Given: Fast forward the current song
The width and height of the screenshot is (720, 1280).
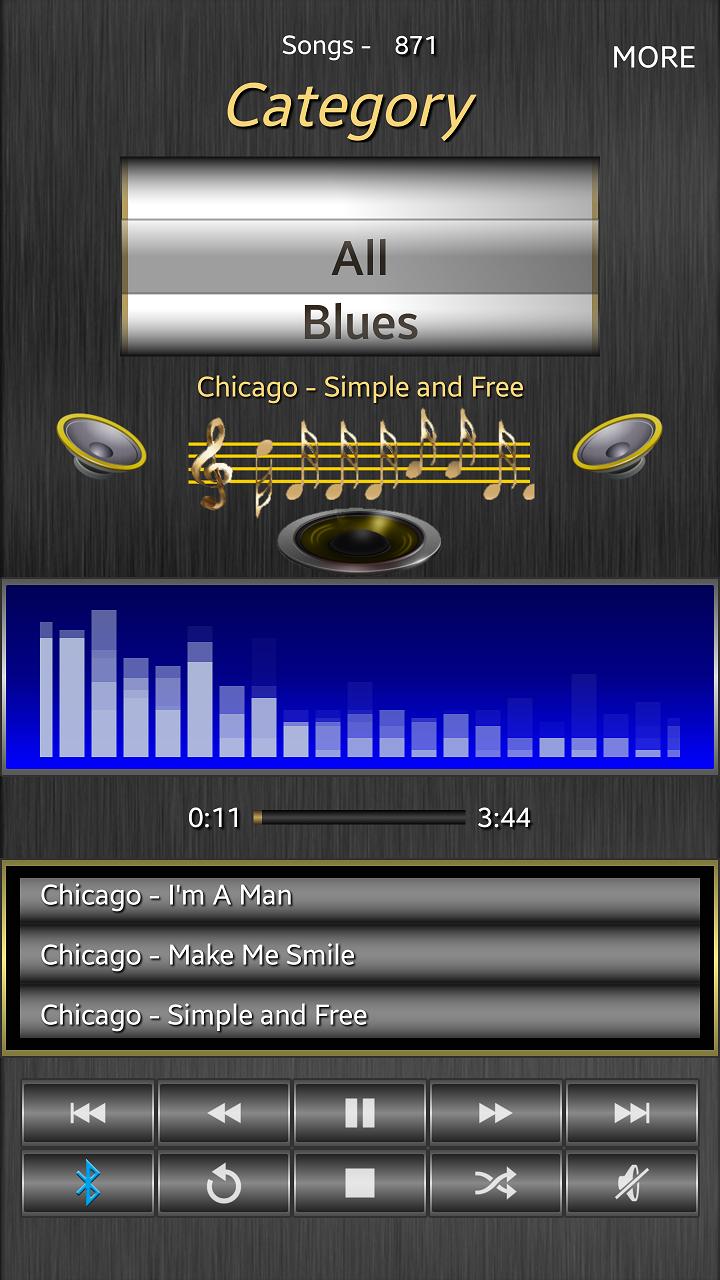Looking at the screenshot, I should pos(496,1113).
